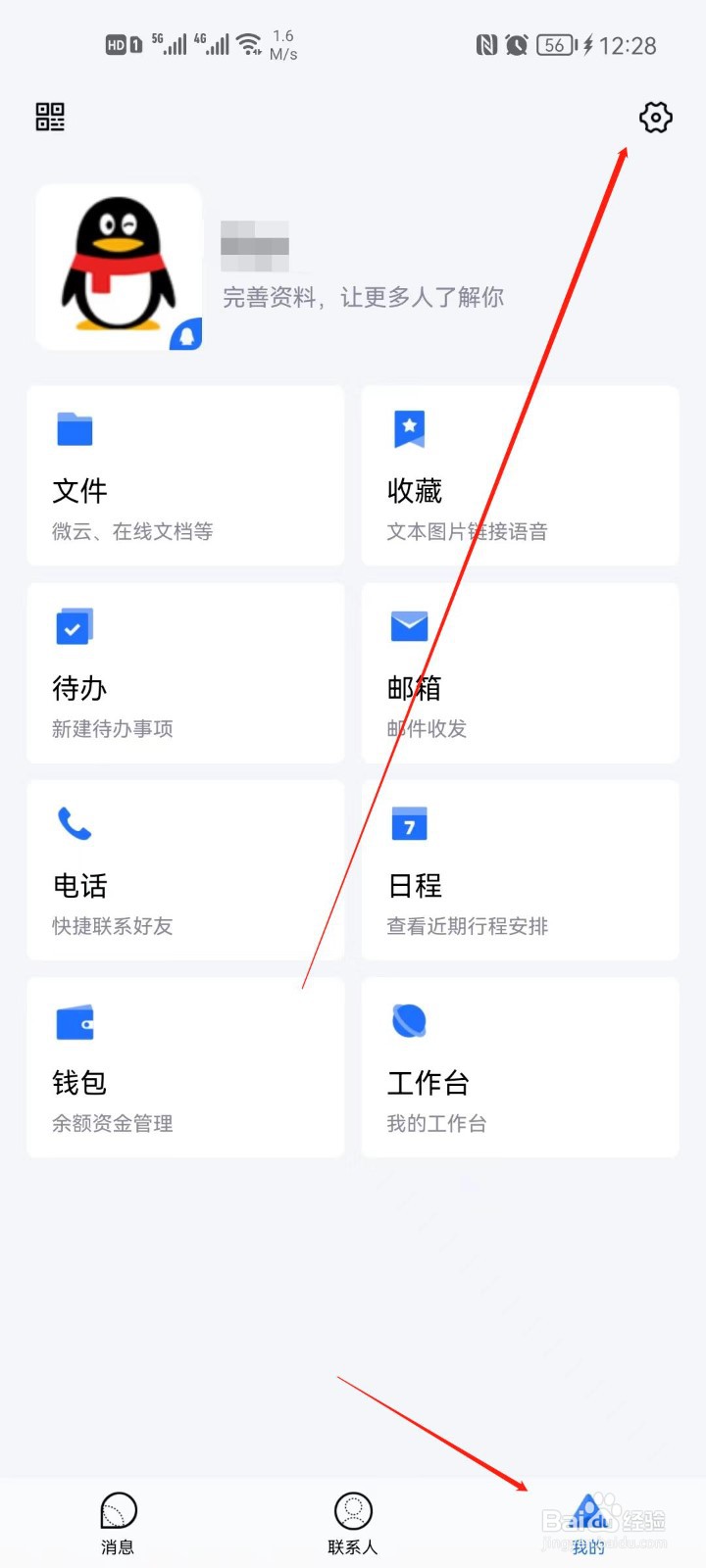Image resolution: width=706 pixels, height=1568 pixels.
Task: Open the 电话 (Phone) call icon
Action: click(x=75, y=824)
